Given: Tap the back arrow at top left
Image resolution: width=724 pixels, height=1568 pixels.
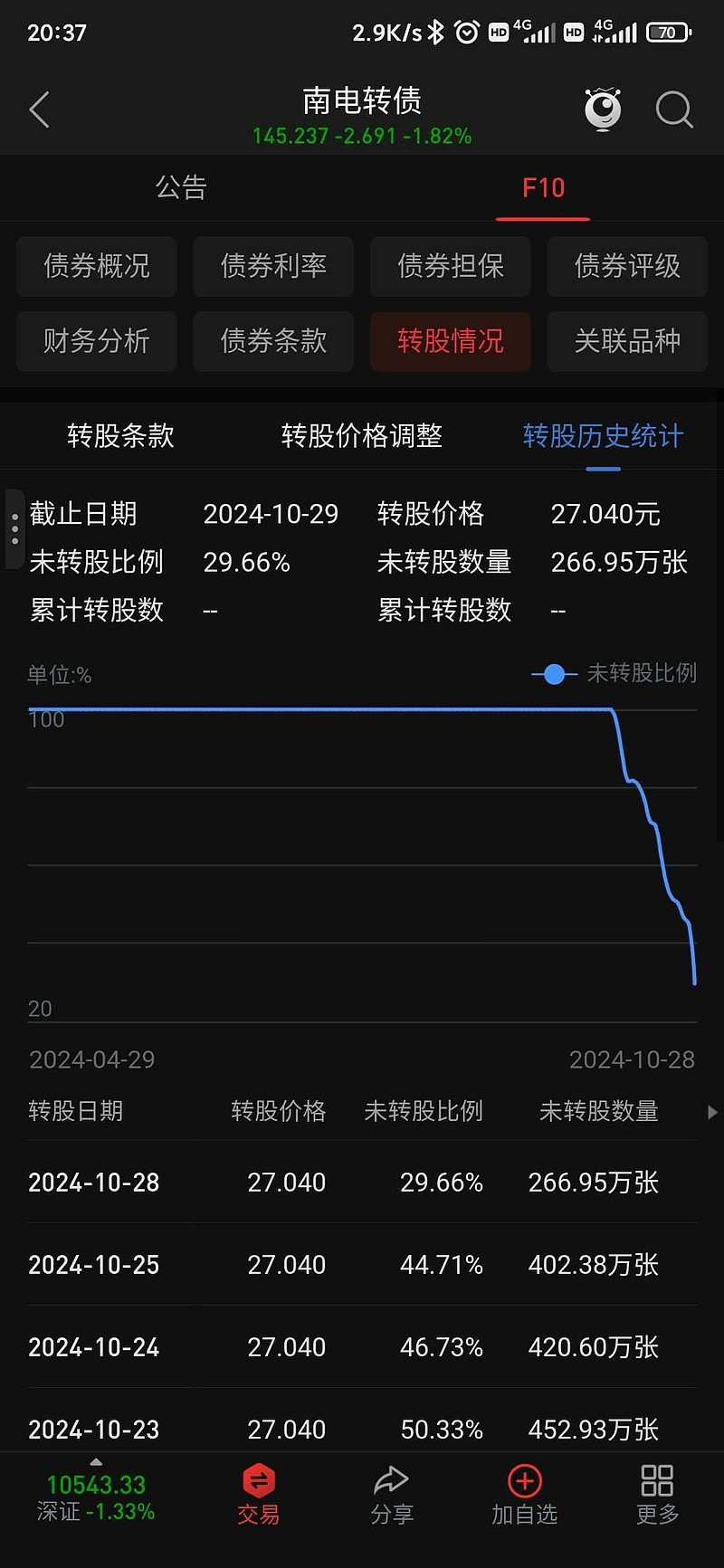Looking at the screenshot, I should [x=39, y=109].
